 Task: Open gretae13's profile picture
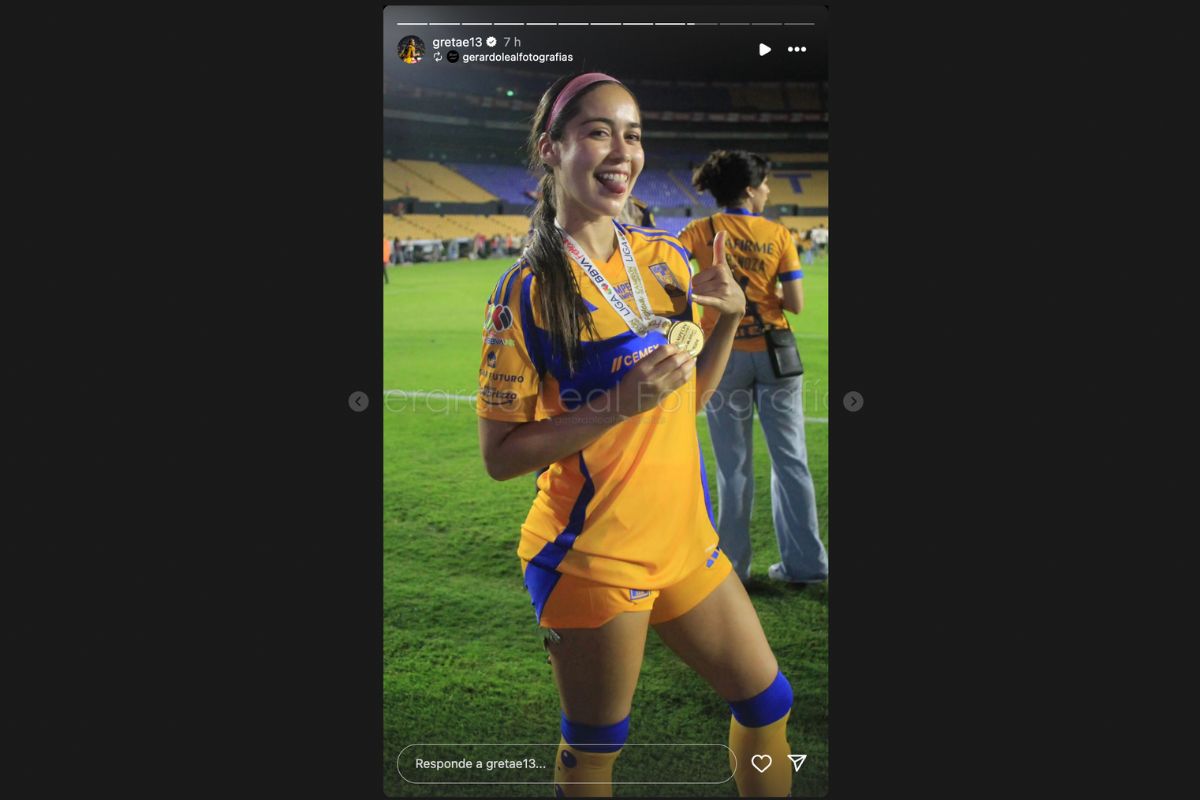(411, 49)
